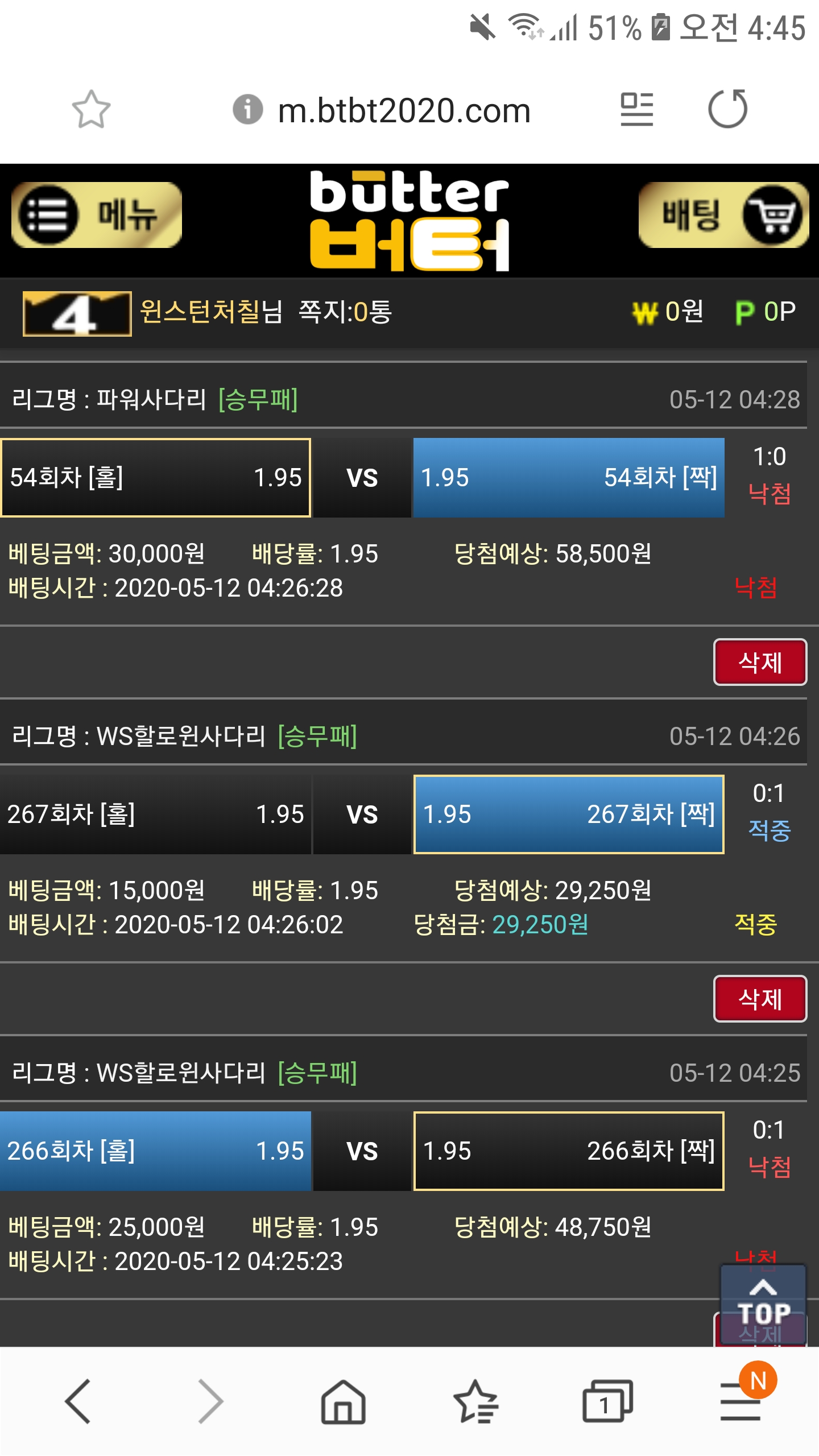The width and height of the screenshot is (819, 1456).
Task: Check 쪽지 messages in the user bar
Action: click(345, 312)
